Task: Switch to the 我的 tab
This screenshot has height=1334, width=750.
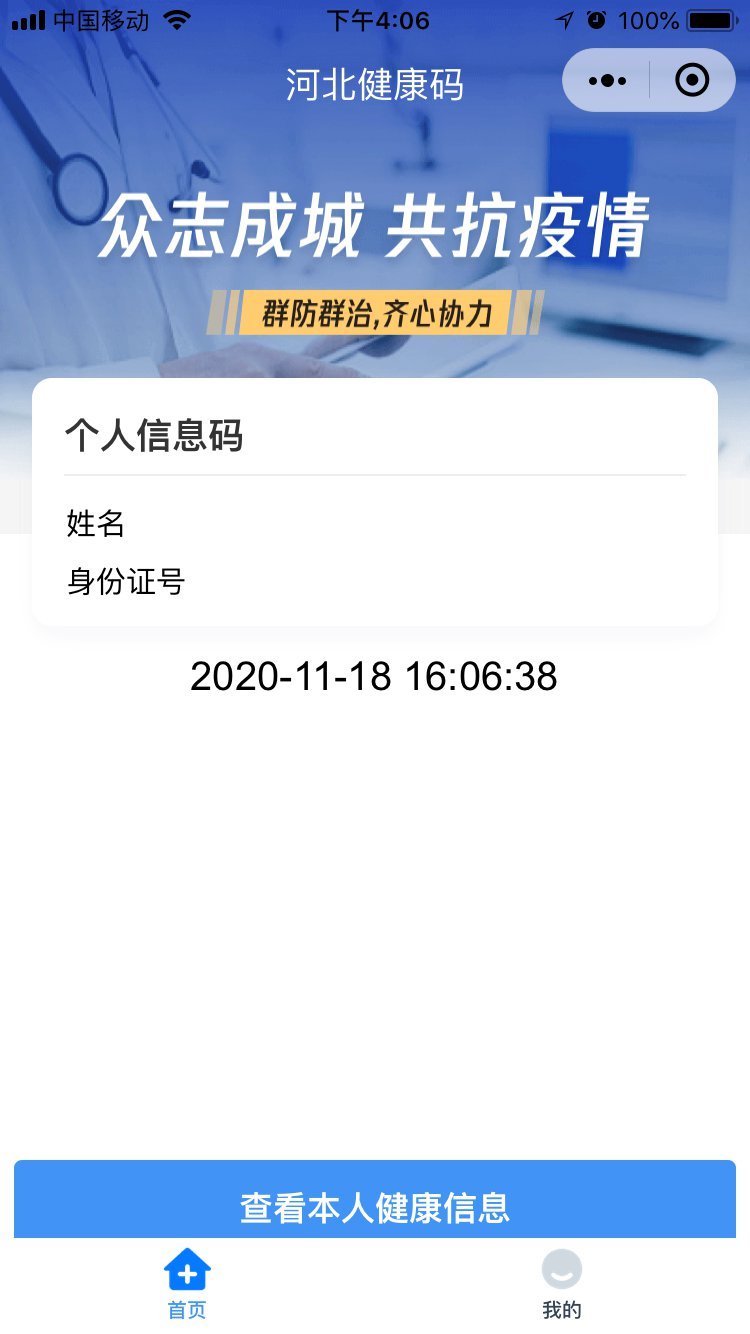Action: point(562,1284)
